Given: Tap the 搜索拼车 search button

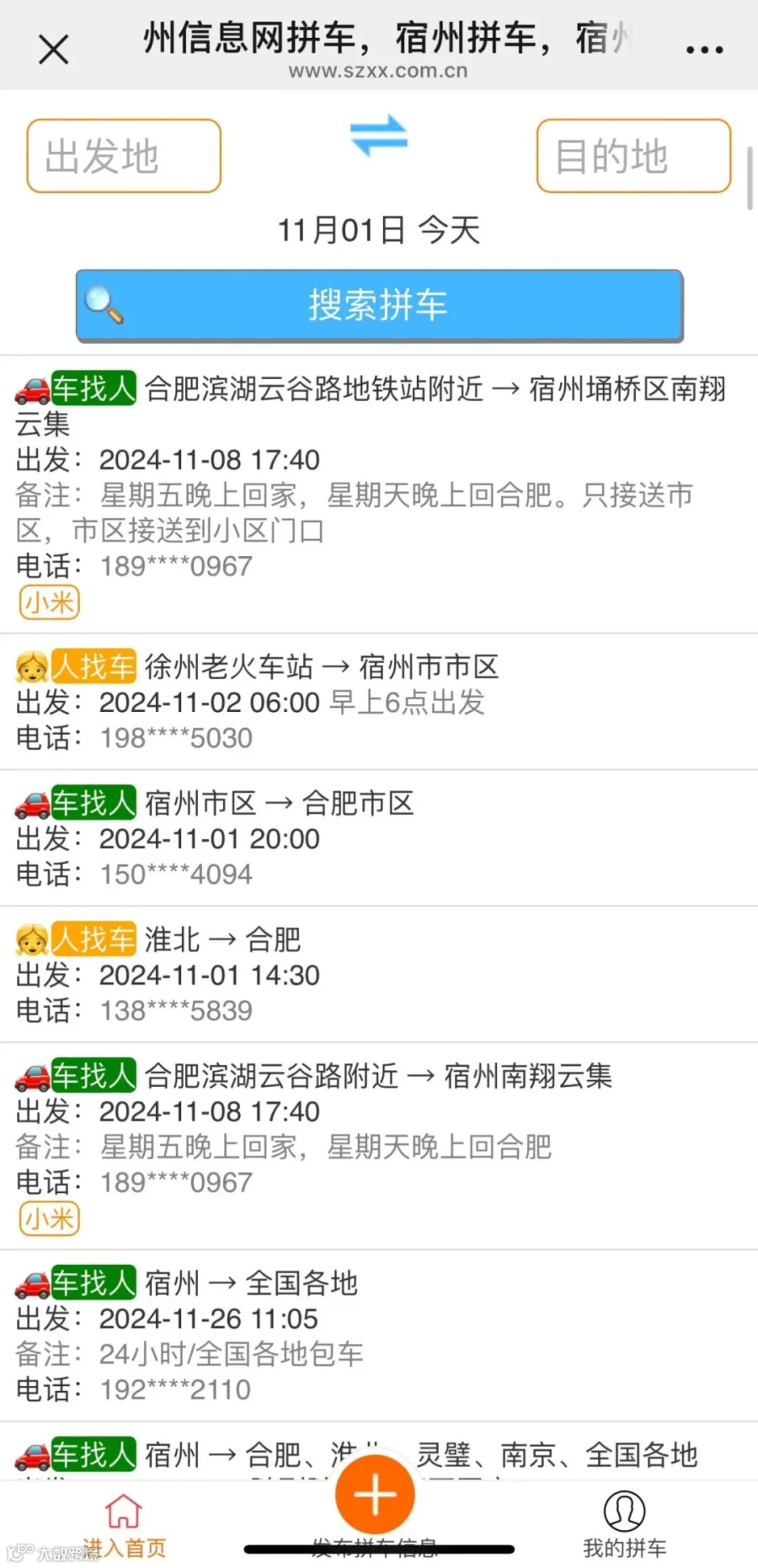Looking at the screenshot, I should tap(379, 305).
